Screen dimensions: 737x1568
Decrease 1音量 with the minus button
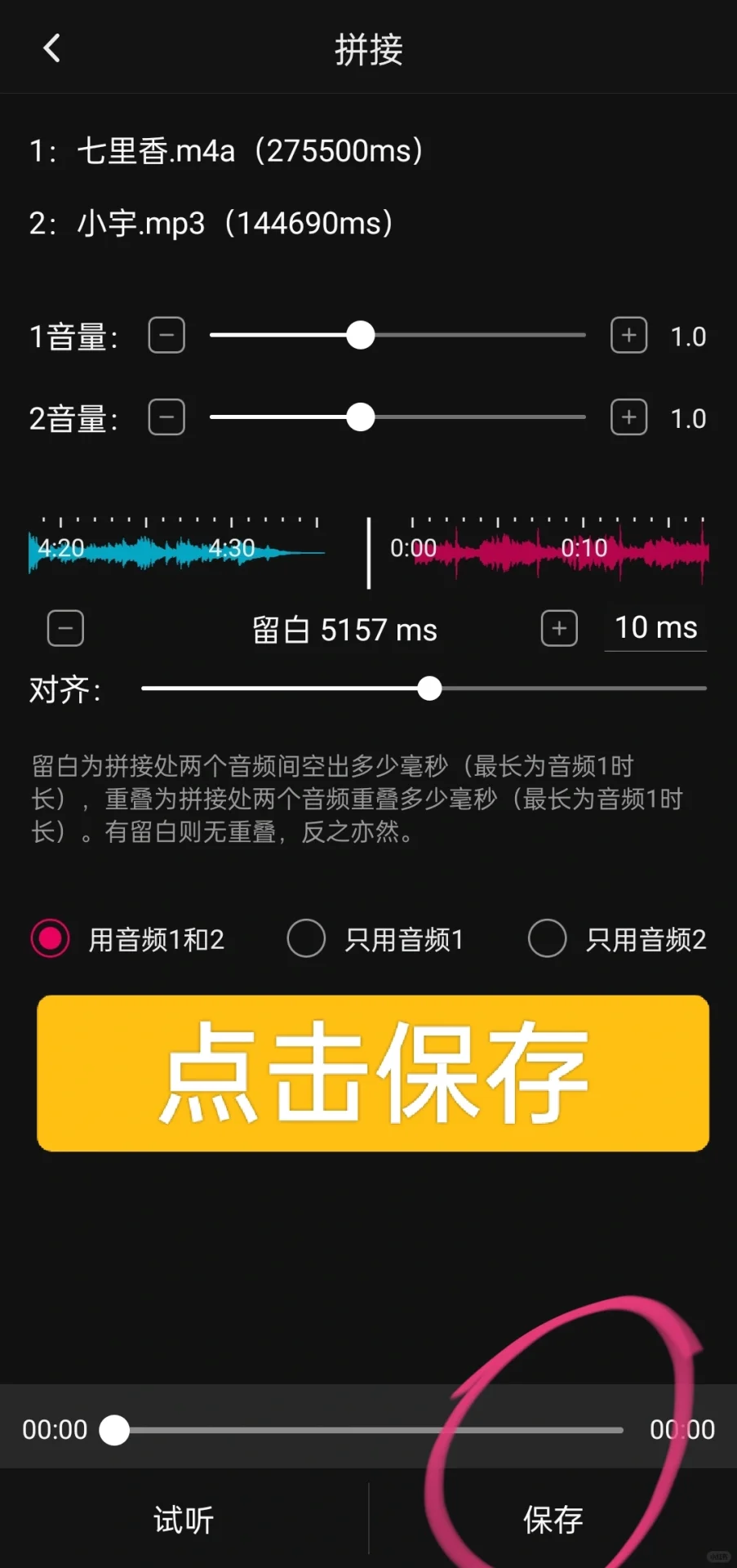[x=166, y=336]
